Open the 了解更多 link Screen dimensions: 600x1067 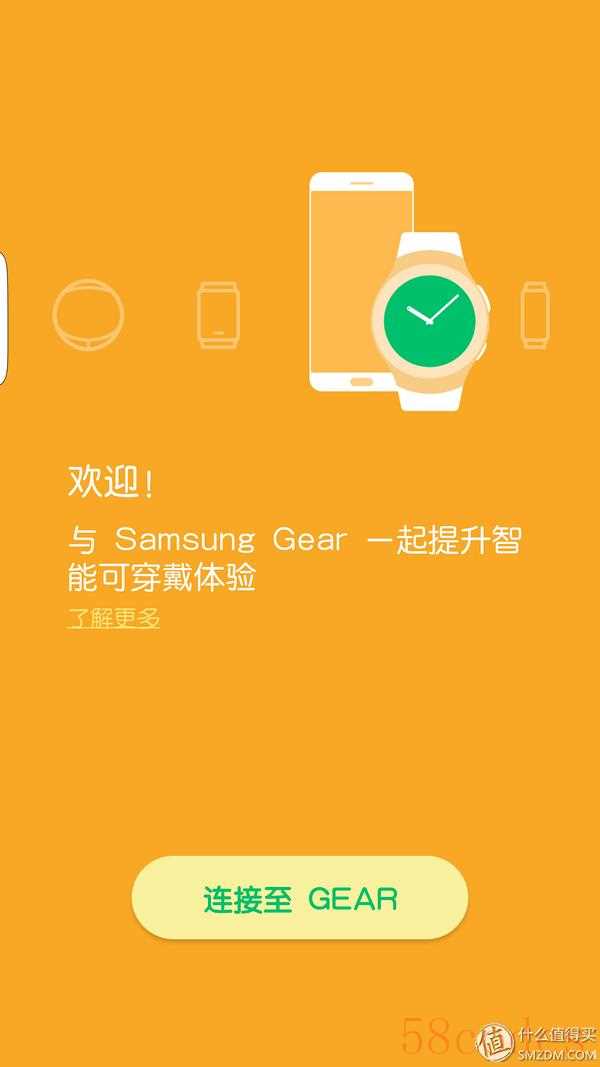click(113, 618)
